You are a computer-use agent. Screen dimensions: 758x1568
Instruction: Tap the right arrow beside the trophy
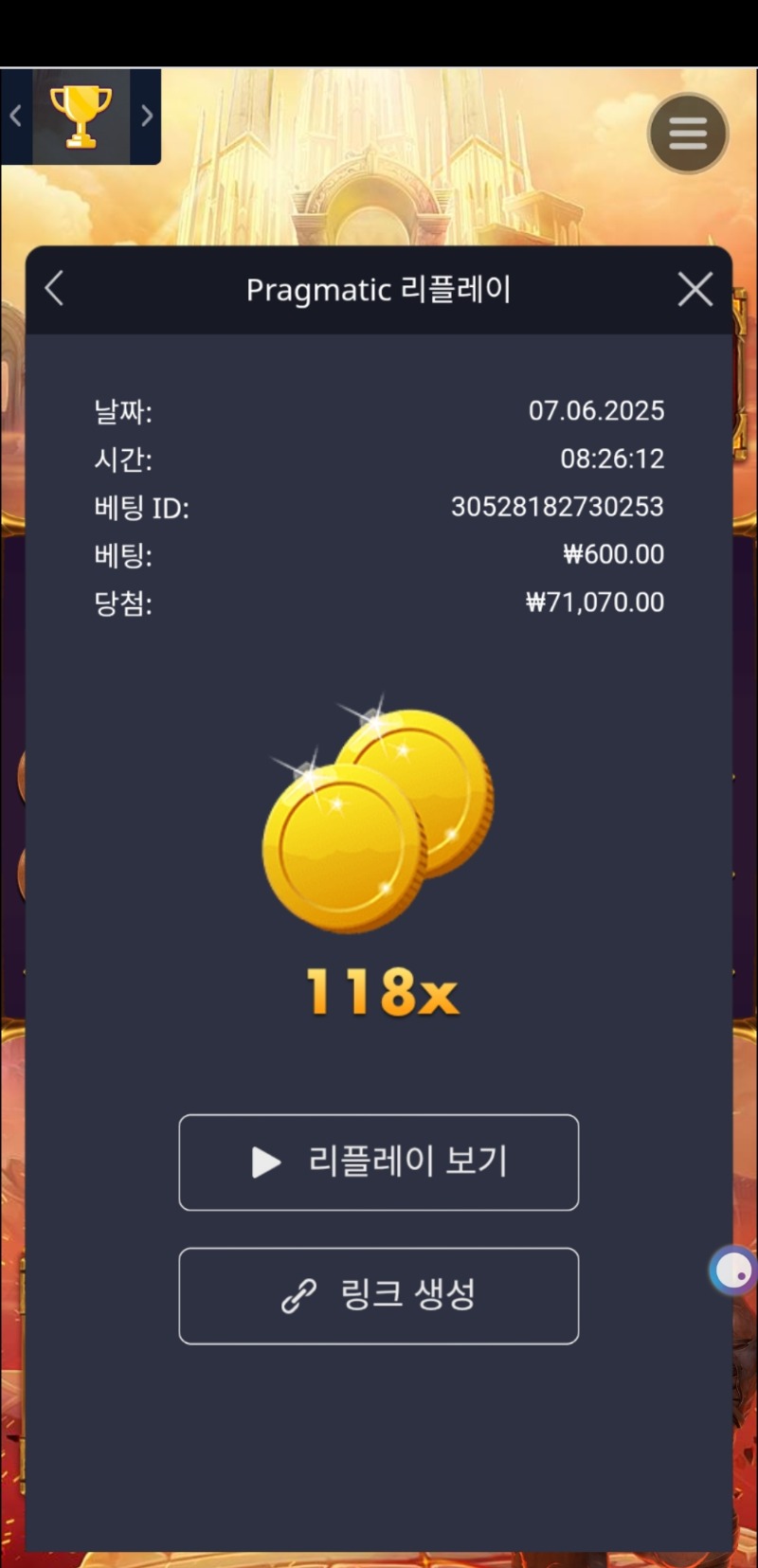pos(147,117)
